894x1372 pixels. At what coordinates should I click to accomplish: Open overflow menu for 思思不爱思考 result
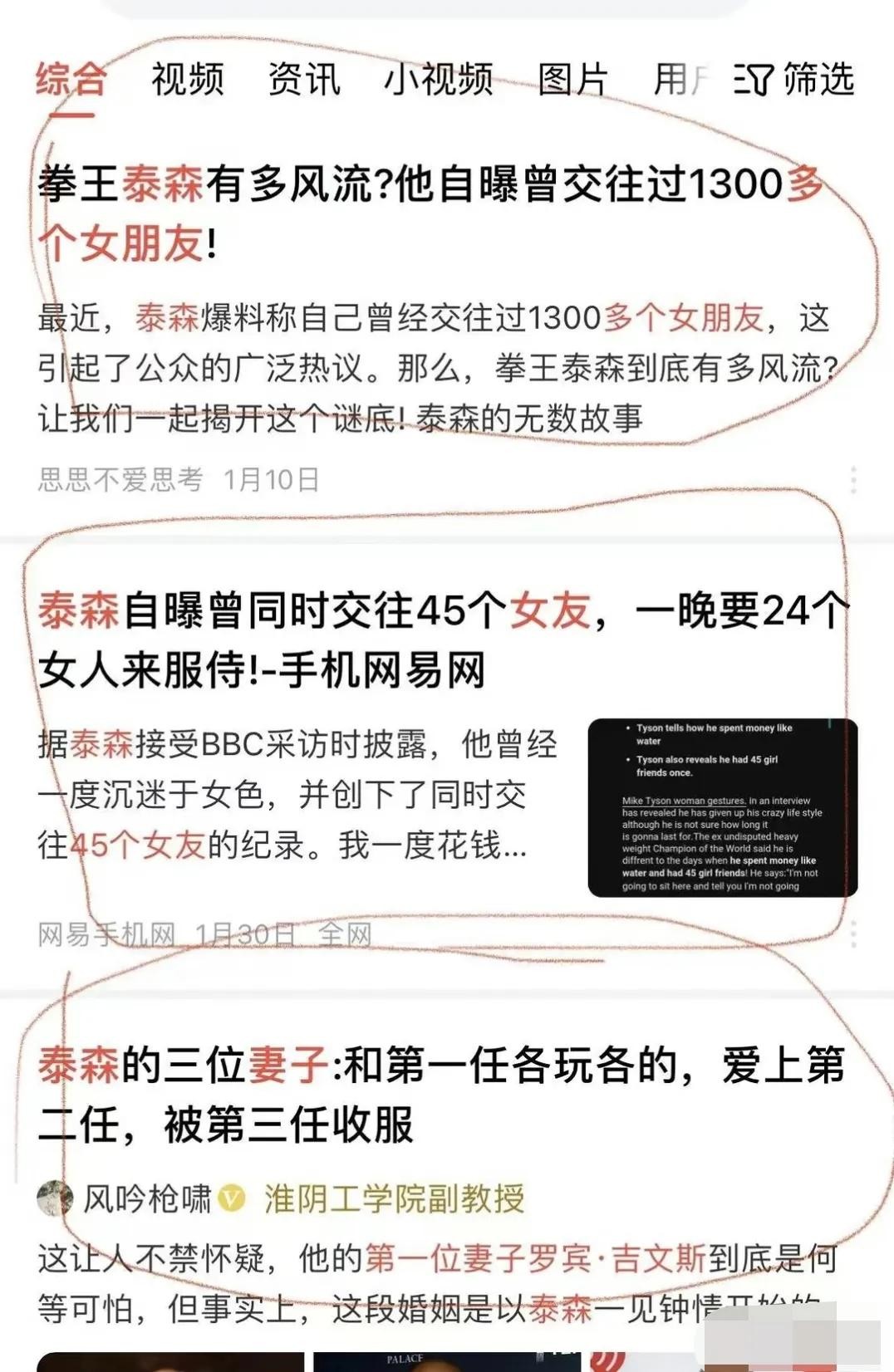853,480
